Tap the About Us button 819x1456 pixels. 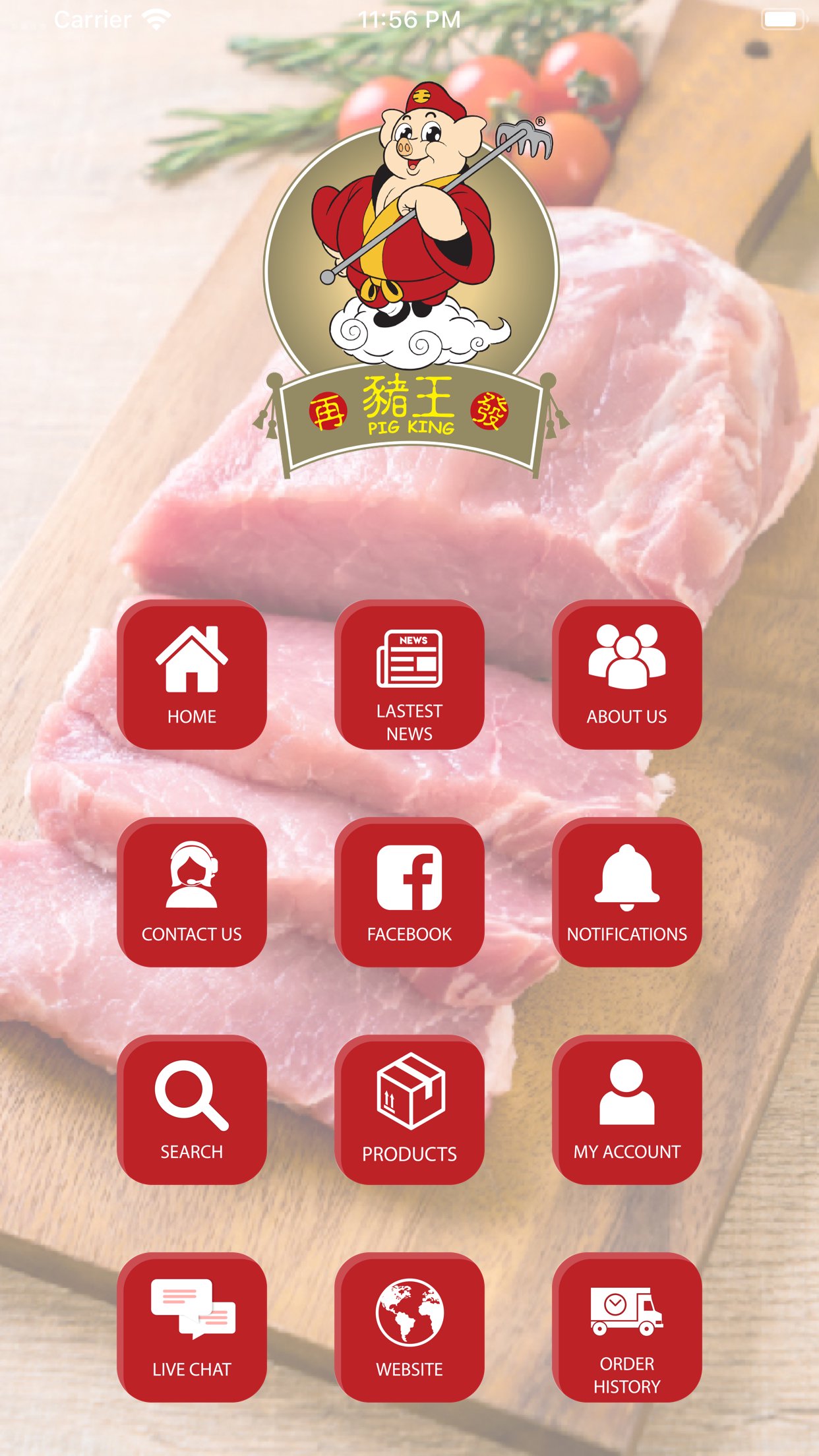pyautogui.click(x=627, y=675)
